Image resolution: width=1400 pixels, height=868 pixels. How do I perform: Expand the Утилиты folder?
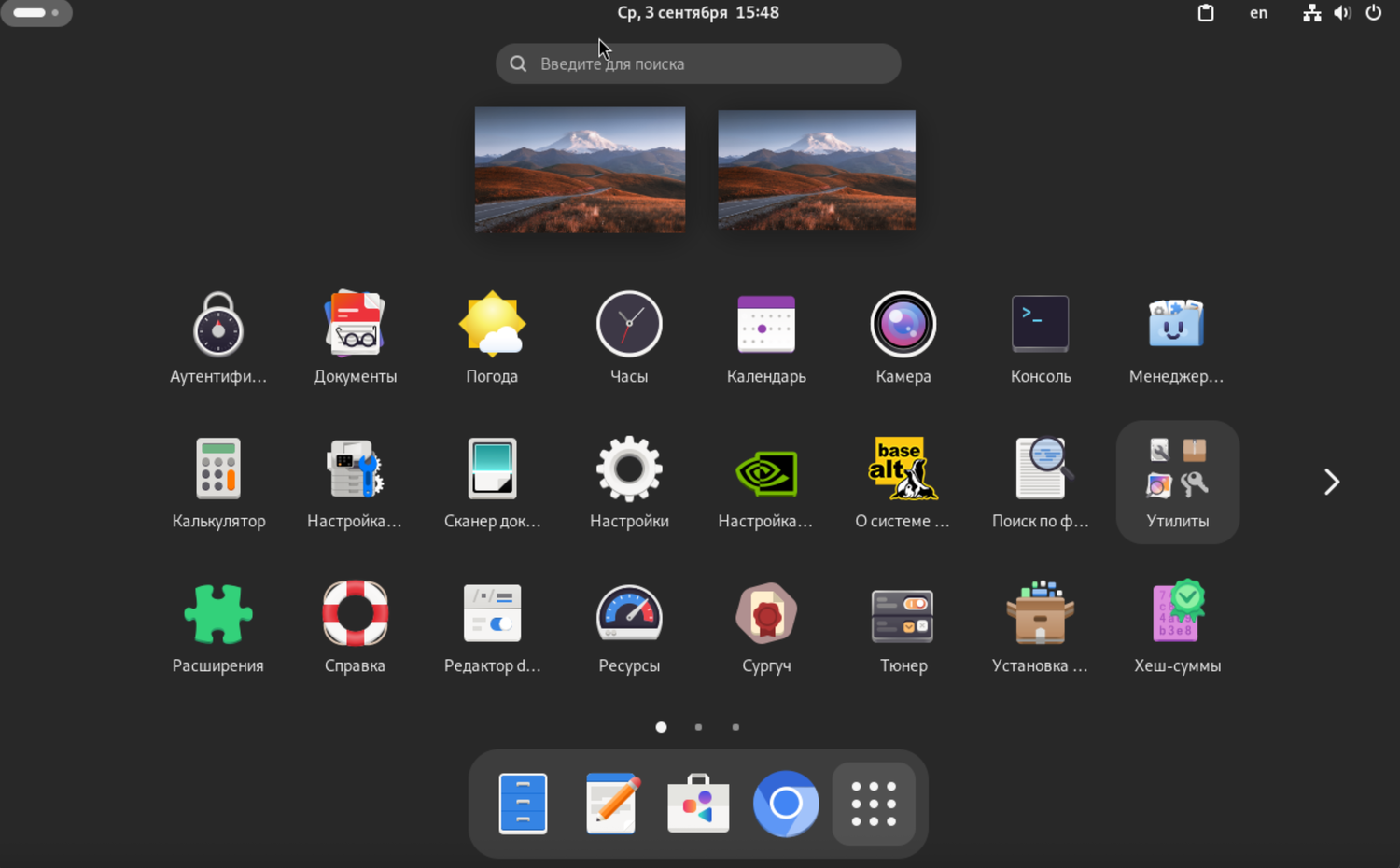pyautogui.click(x=1177, y=481)
